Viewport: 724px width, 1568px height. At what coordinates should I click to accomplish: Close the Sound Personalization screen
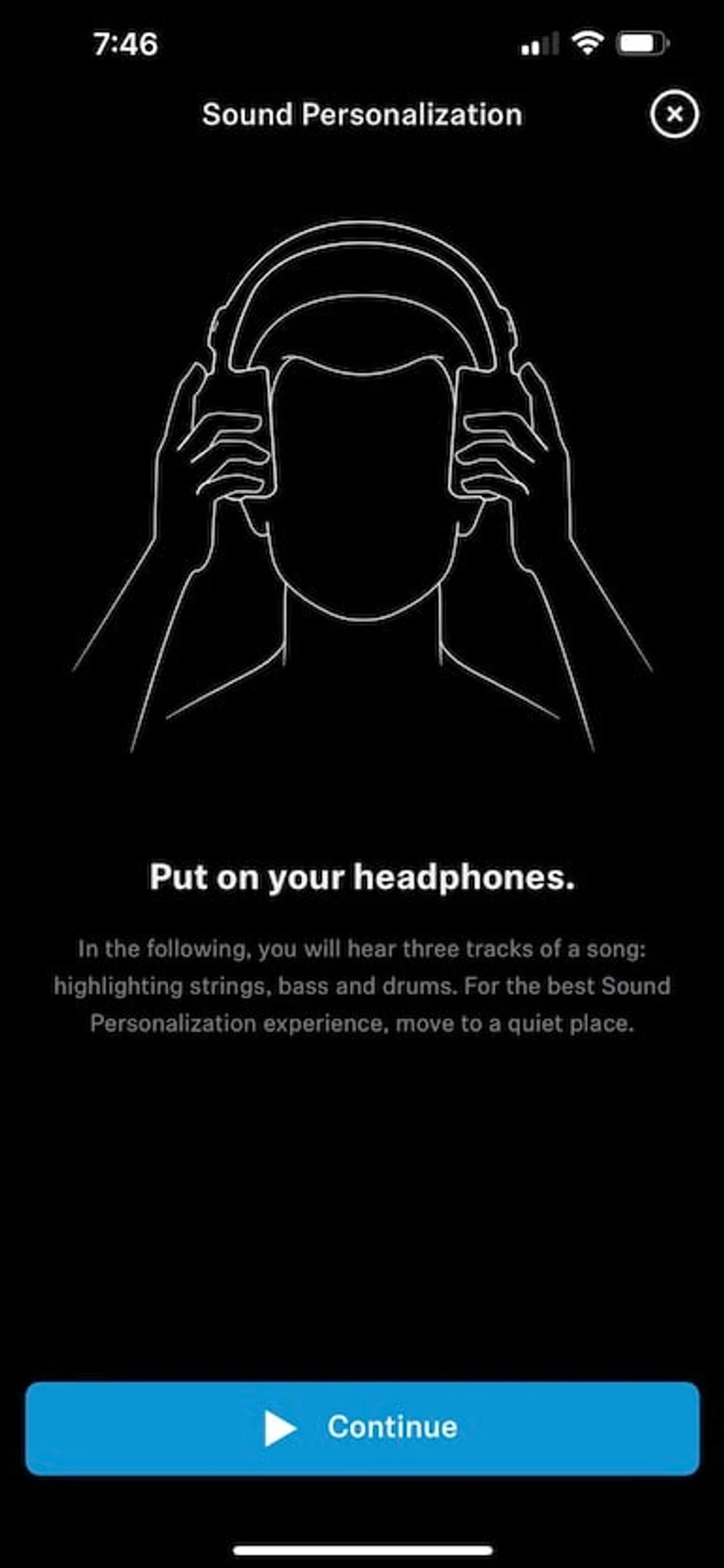(673, 114)
